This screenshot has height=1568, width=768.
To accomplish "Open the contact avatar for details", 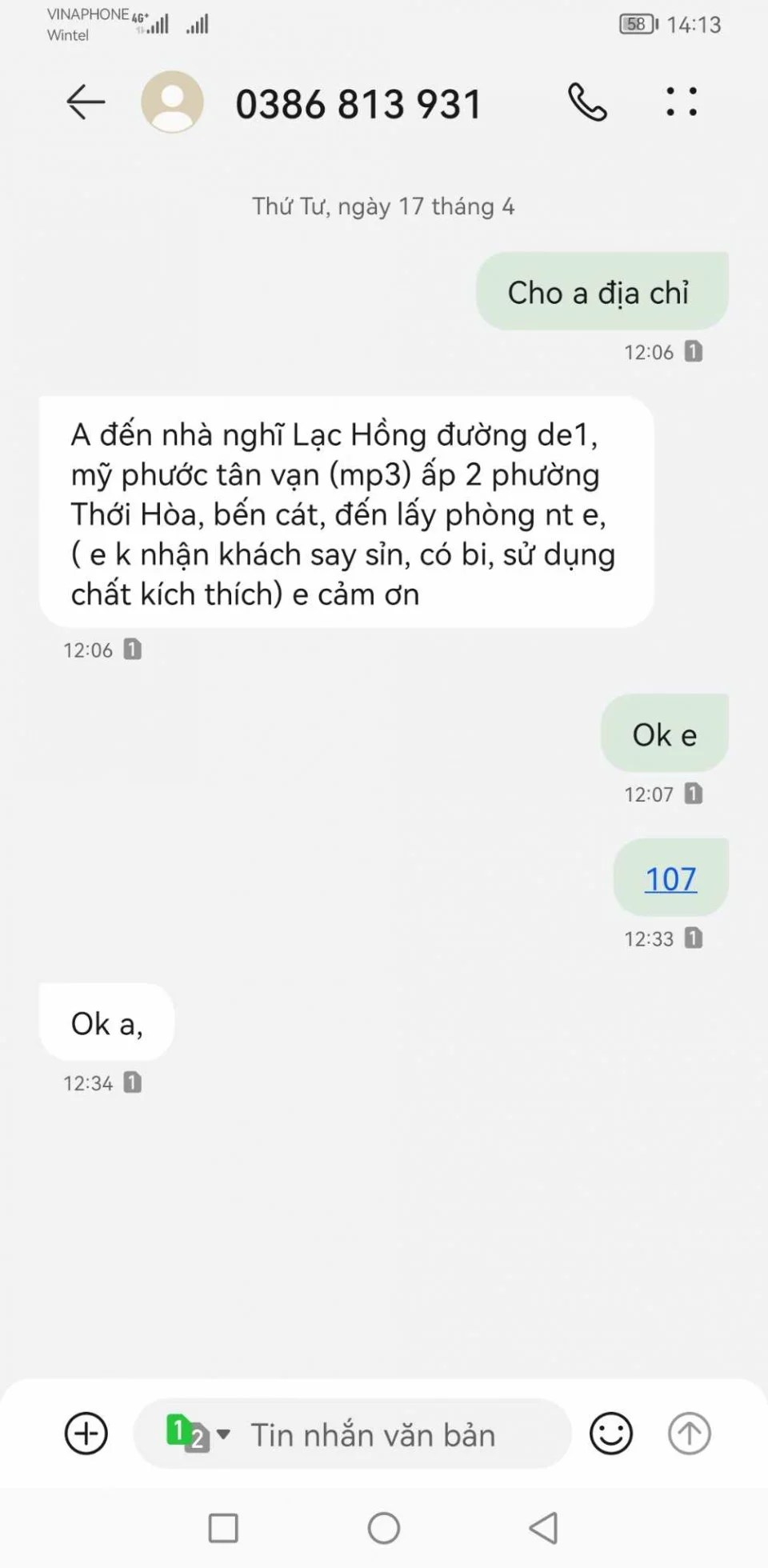I will [x=172, y=102].
